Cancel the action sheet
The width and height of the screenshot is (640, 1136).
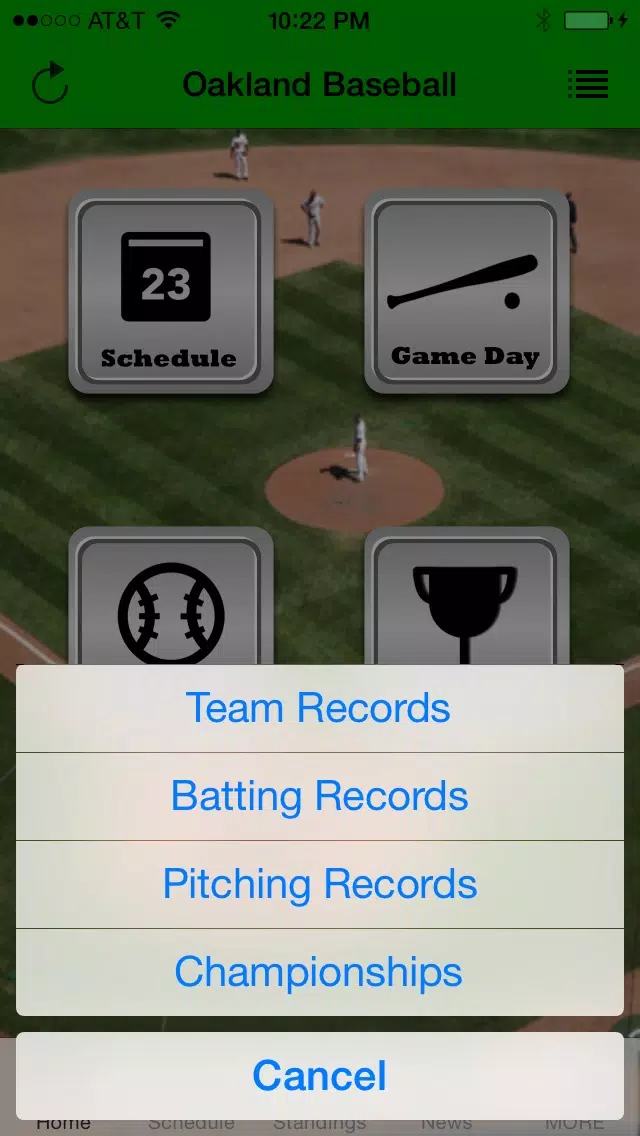320,1076
